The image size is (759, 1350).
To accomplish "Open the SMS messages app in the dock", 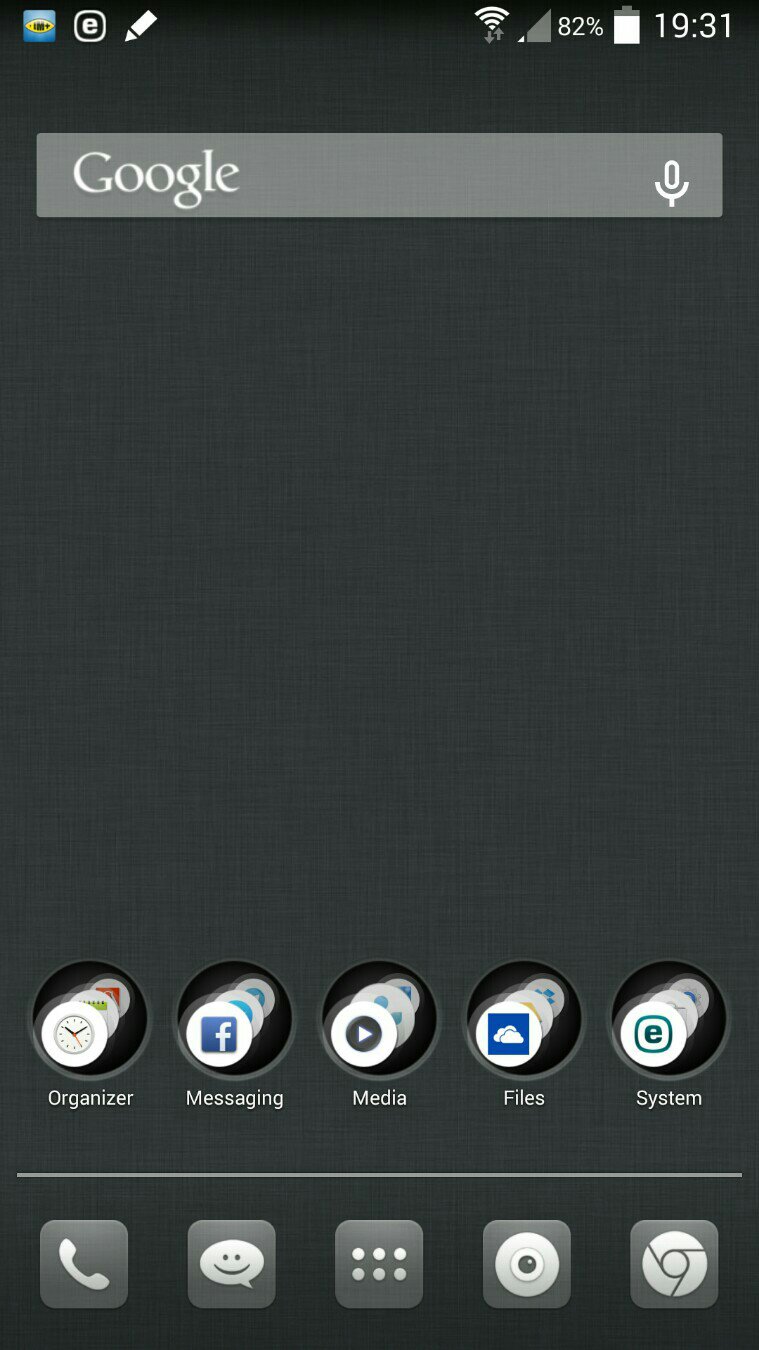I will coord(231,1264).
